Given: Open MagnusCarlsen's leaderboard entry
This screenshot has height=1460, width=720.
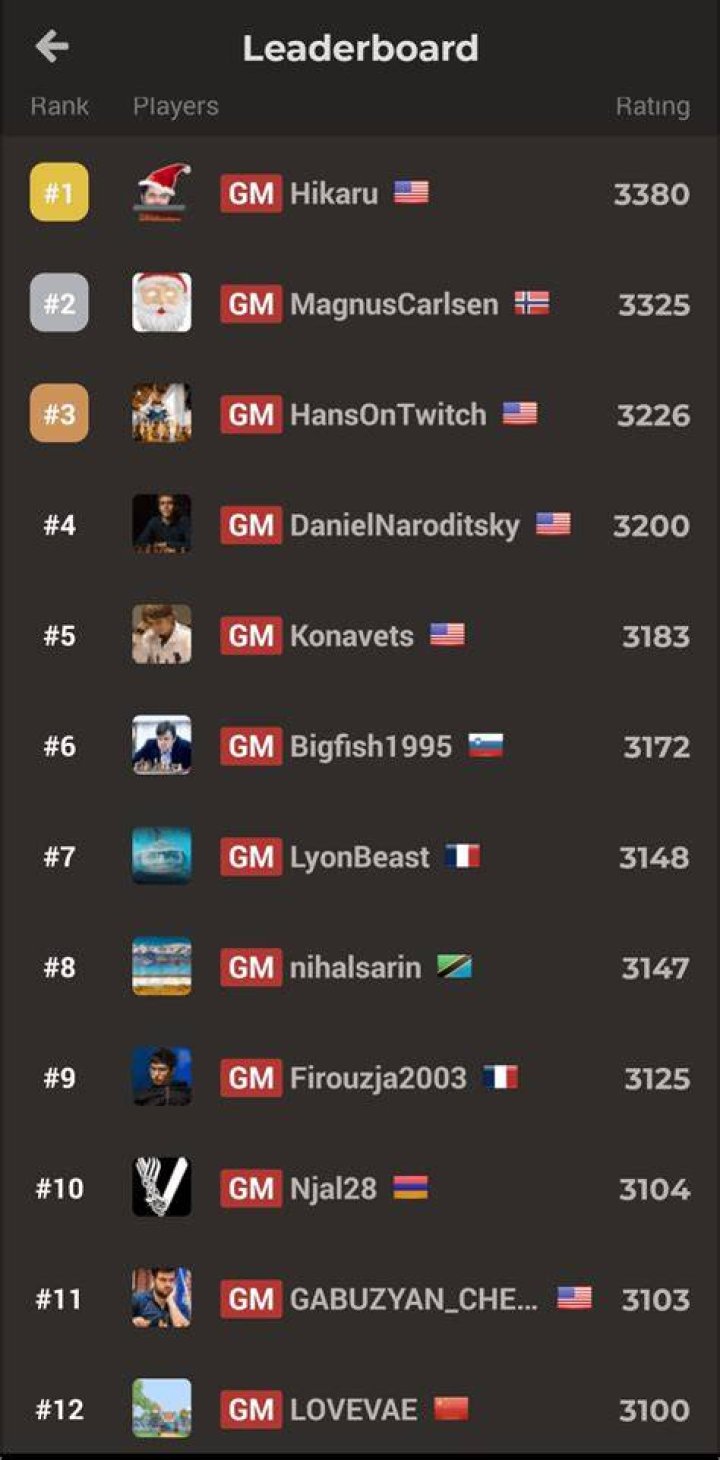Looking at the screenshot, I should click(x=360, y=303).
